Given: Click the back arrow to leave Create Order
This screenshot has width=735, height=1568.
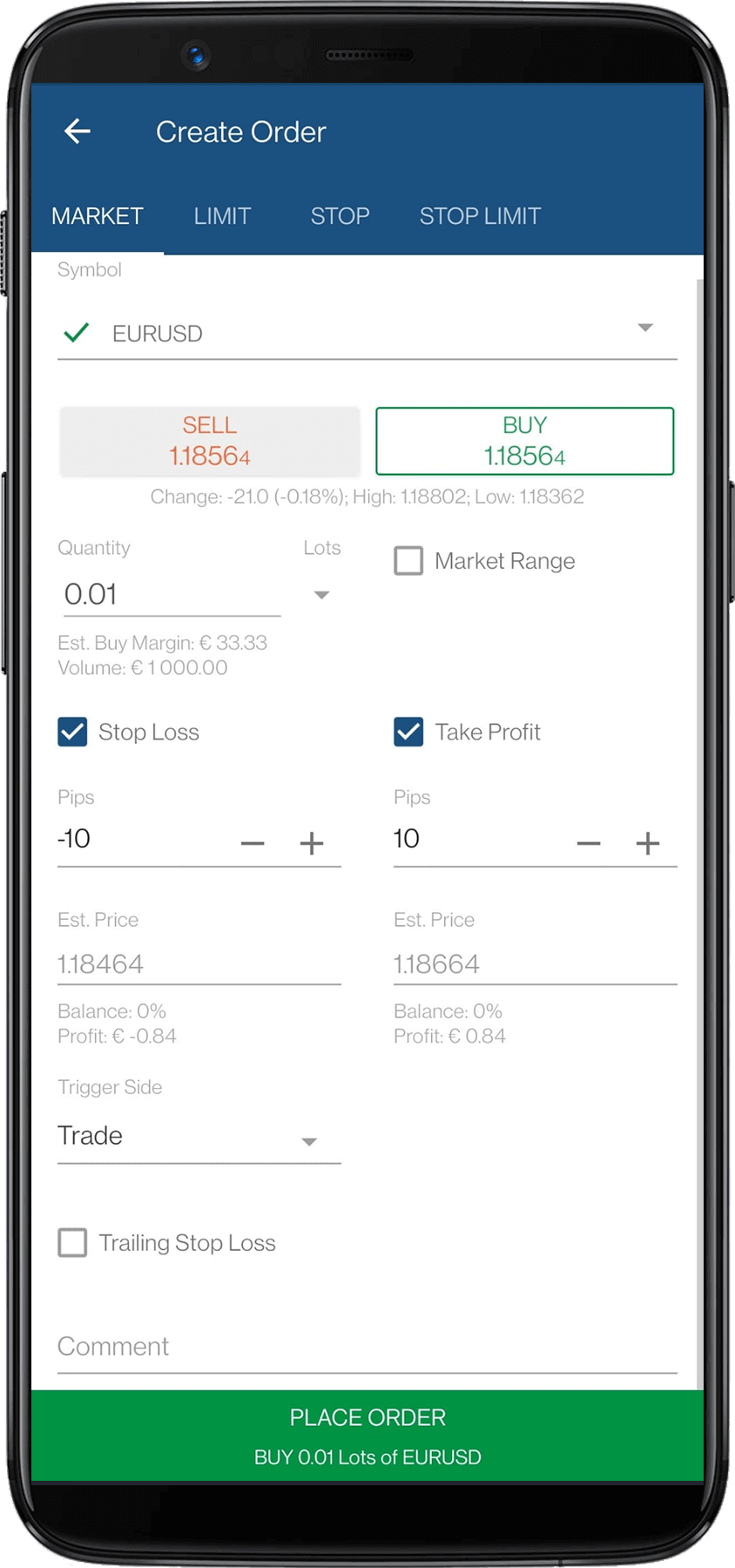Looking at the screenshot, I should (78, 131).
